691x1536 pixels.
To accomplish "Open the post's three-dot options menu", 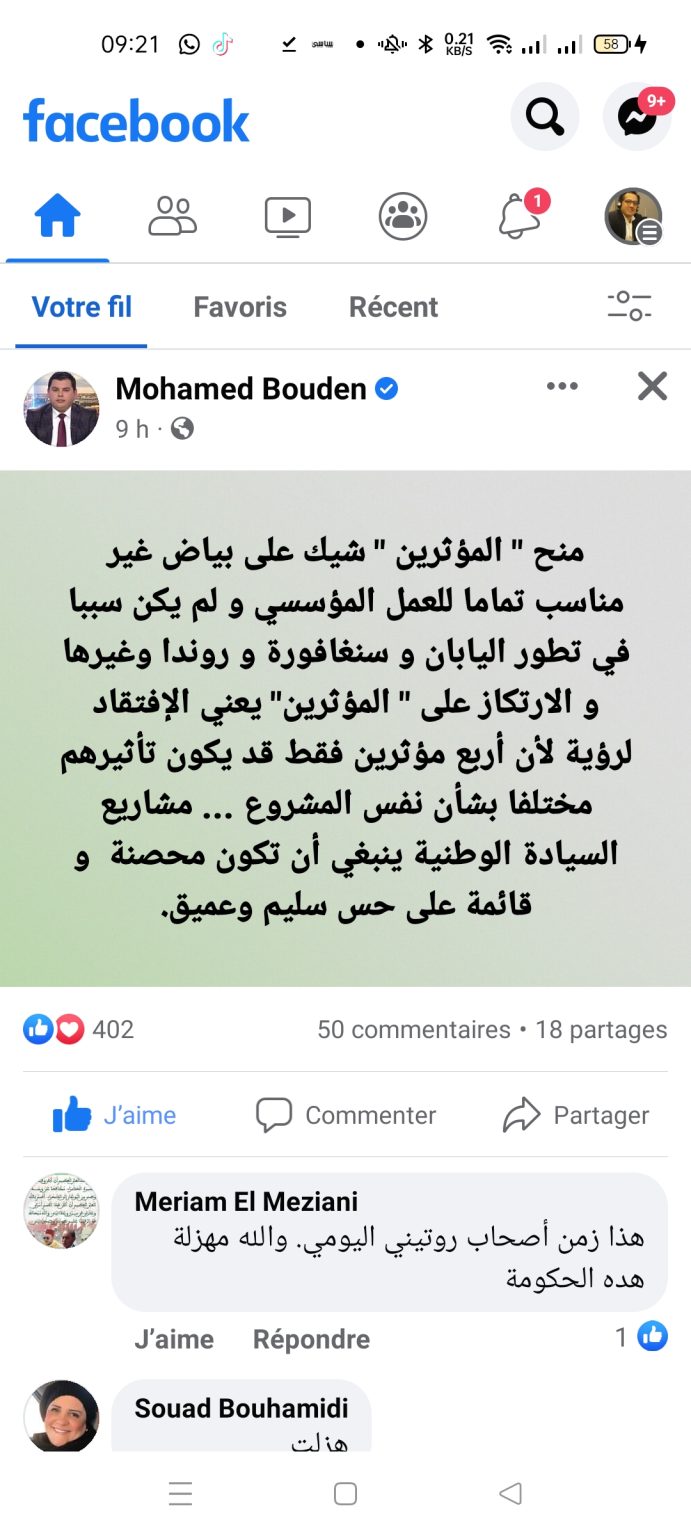I will (562, 387).
